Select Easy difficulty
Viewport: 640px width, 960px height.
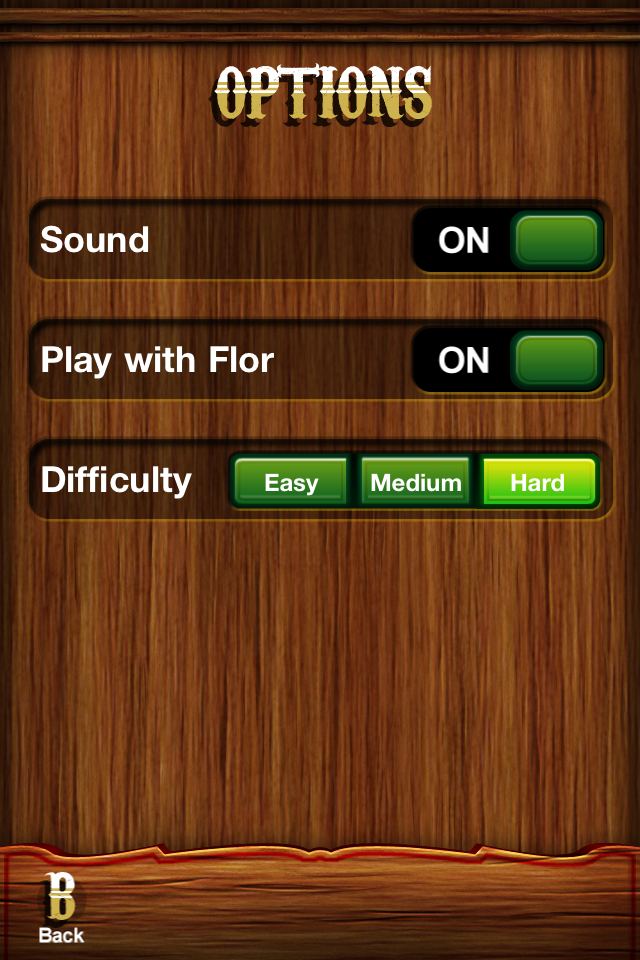coord(291,482)
